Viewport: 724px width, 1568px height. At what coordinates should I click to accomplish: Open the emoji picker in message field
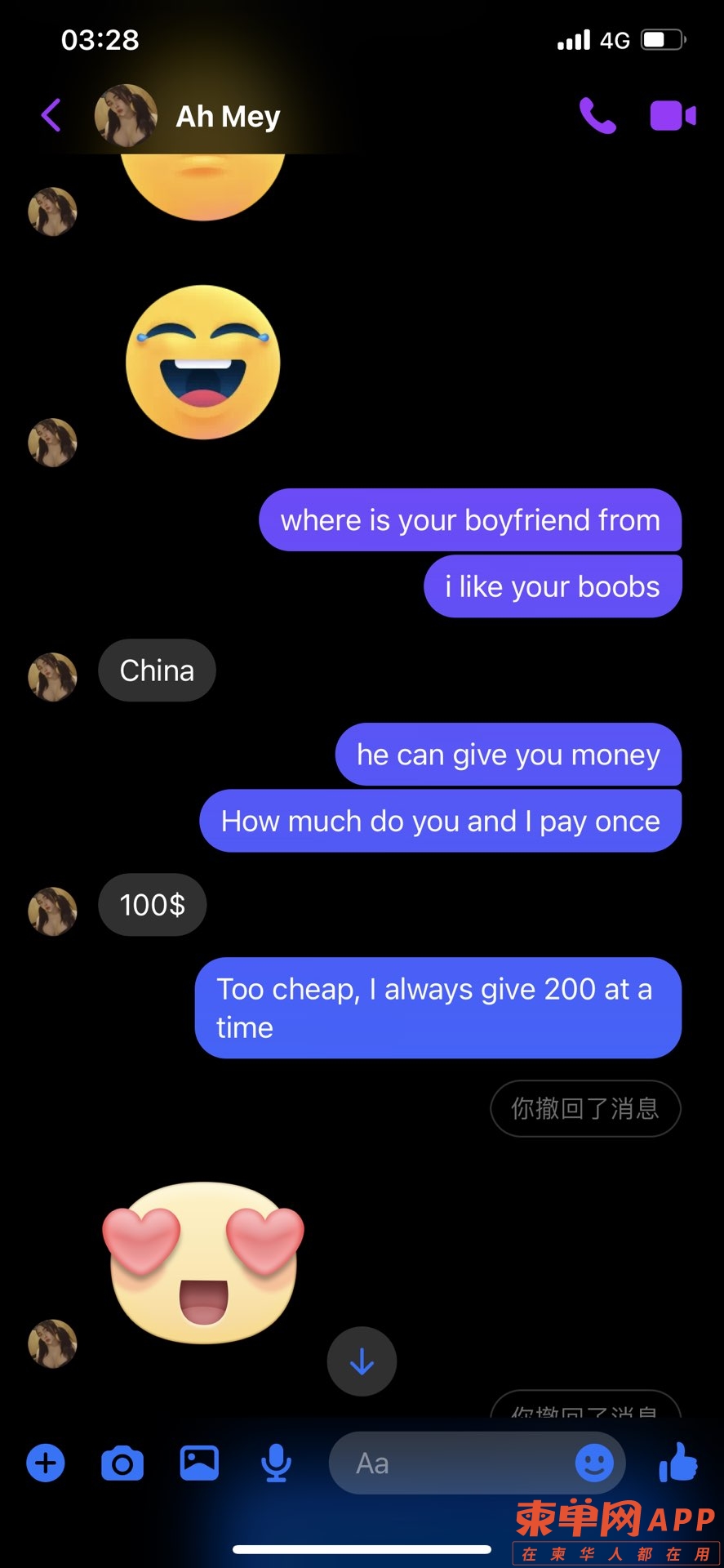pos(594,1463)
